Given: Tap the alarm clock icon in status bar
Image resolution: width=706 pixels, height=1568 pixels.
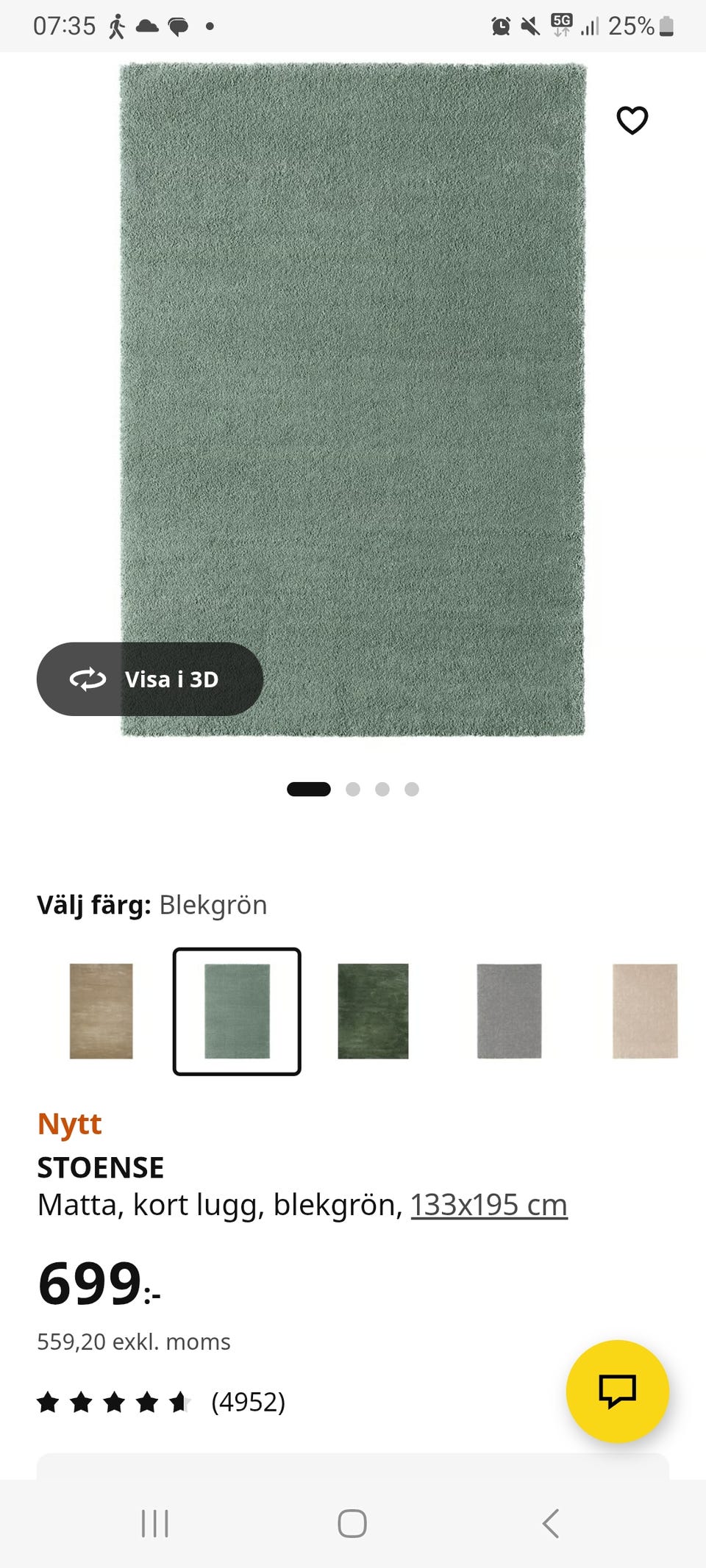Looking at the screenshot, I should [x=501, y=25].
